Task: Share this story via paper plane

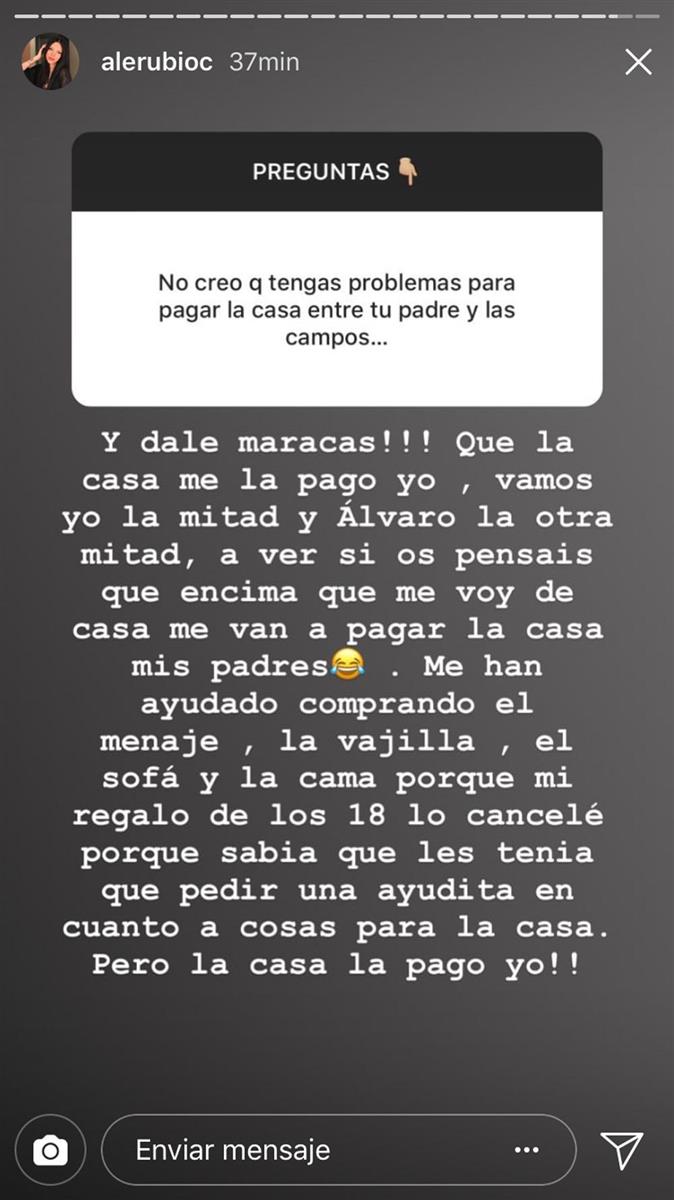Action: coord(621,1150)
